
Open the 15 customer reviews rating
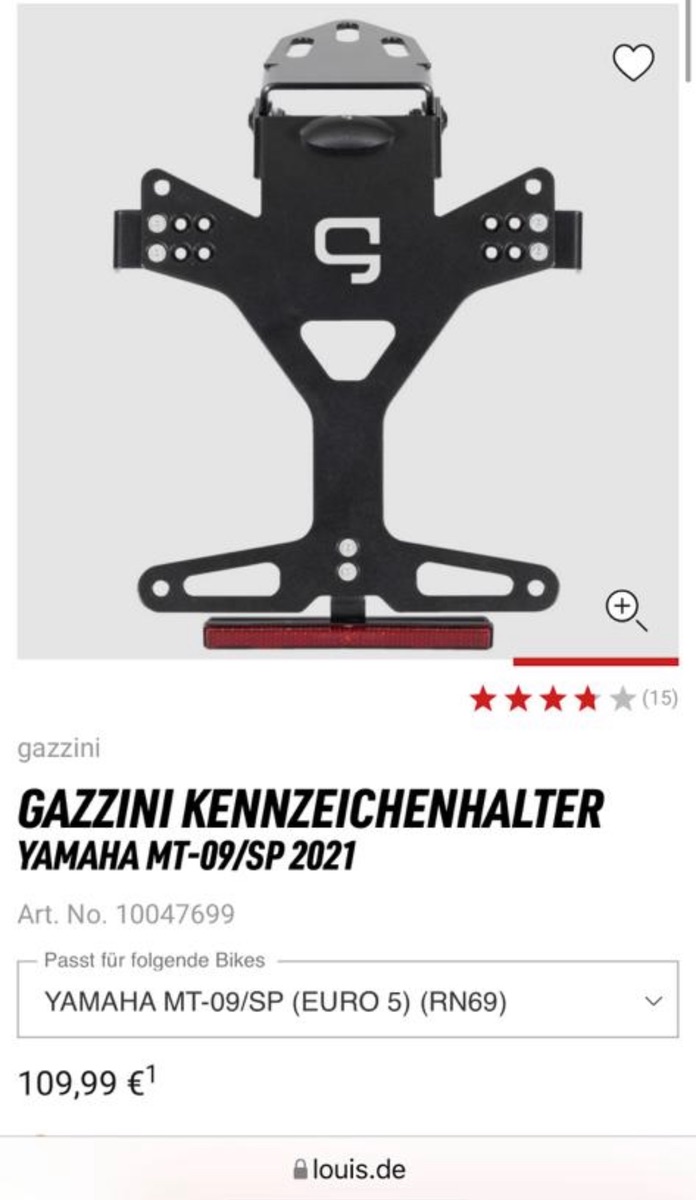(573, 698)
